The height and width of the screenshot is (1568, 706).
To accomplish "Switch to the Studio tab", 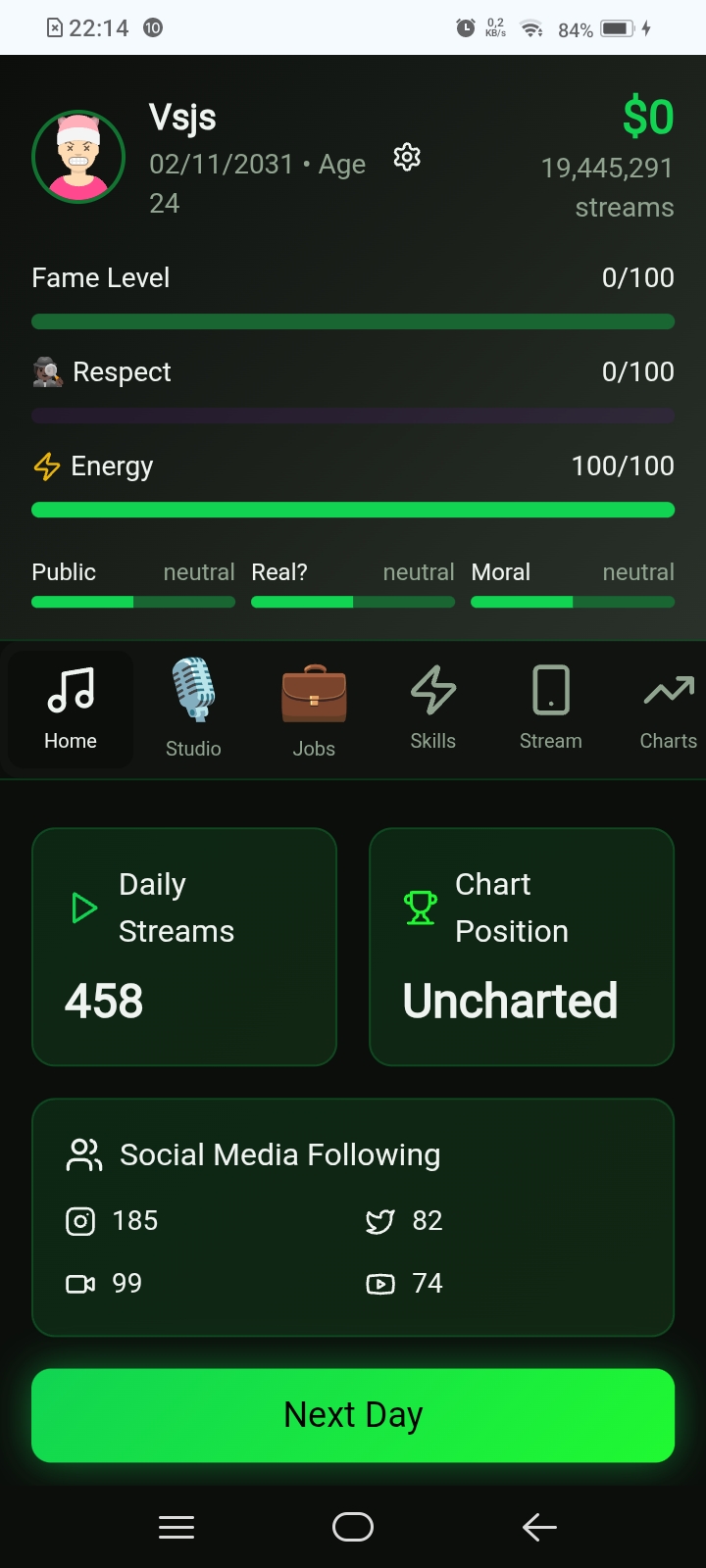I will (193, 709).
